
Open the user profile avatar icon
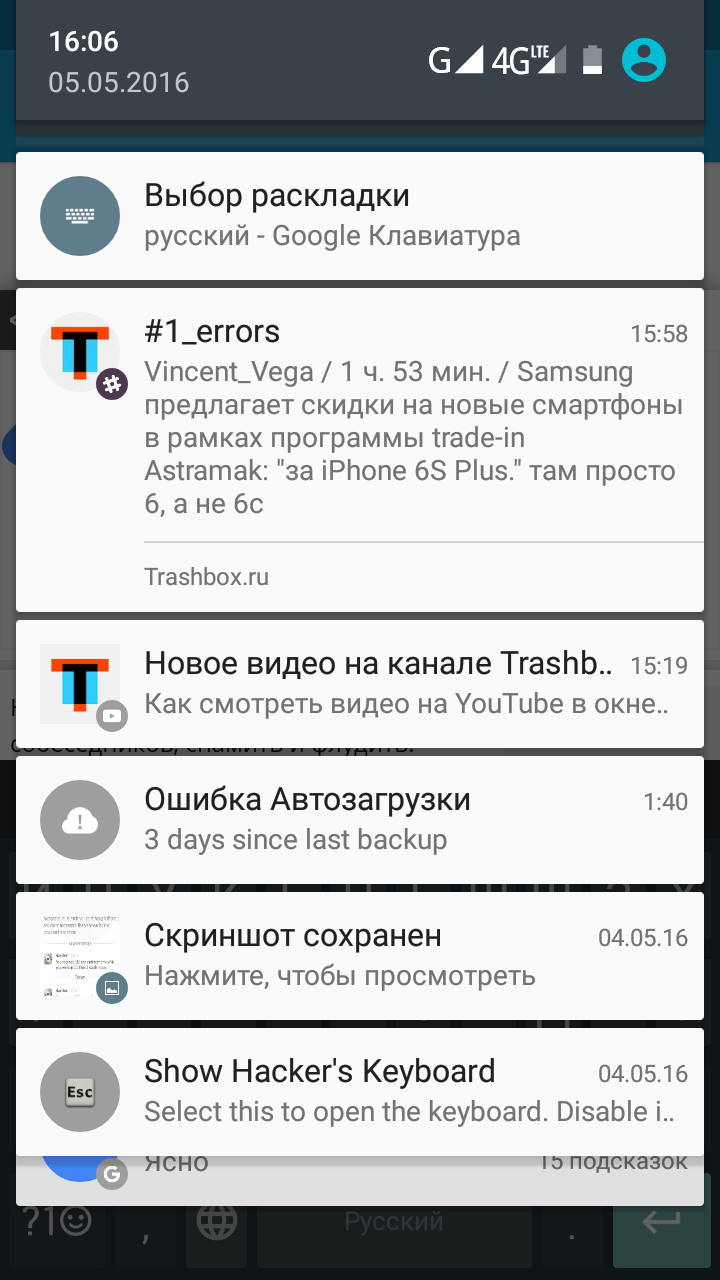click(x=644, y=60)
